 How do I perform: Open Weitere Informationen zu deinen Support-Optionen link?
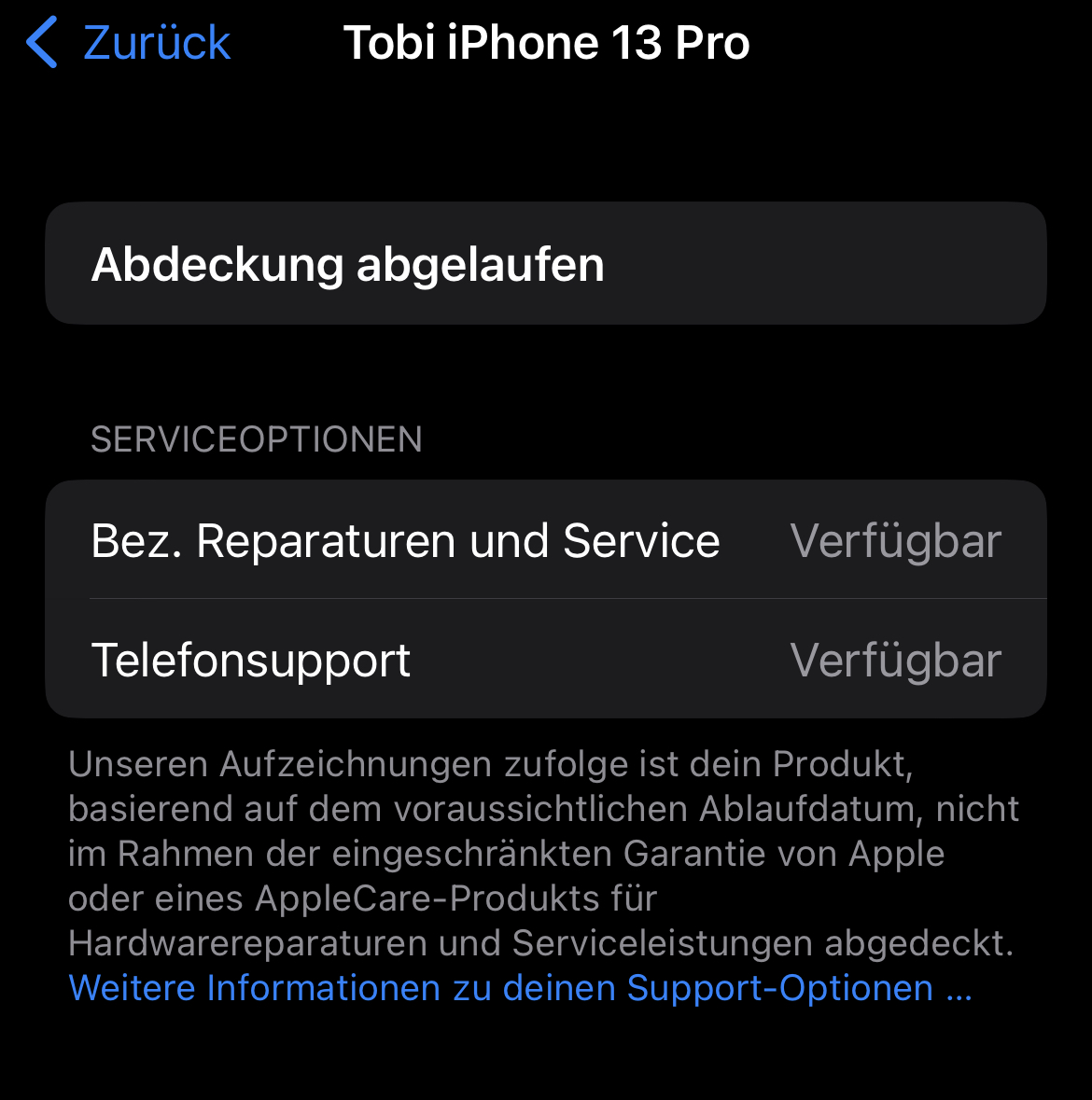pyautogui.click(x=519, y=988)
